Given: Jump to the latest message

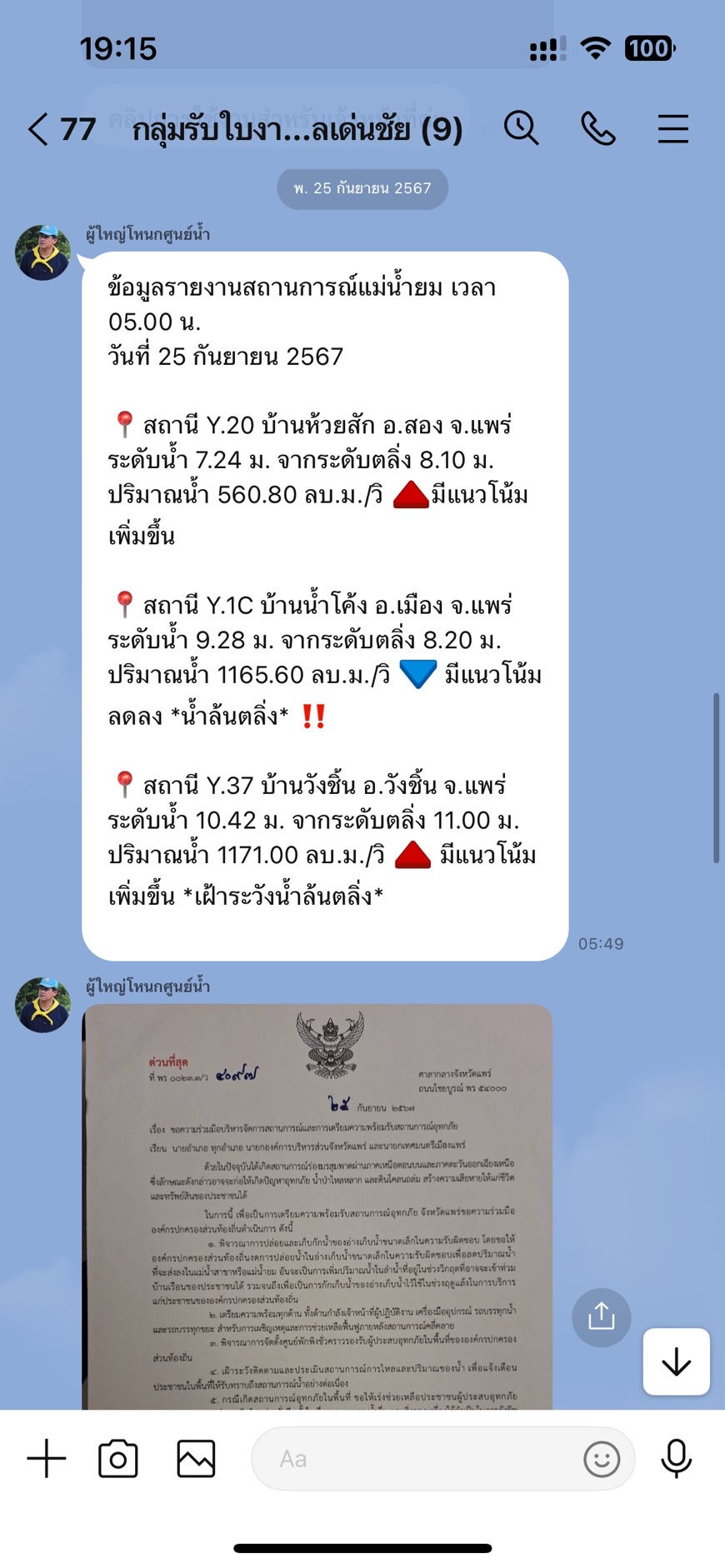Looking at the screenshot, I should click(x=676, y=1362).
